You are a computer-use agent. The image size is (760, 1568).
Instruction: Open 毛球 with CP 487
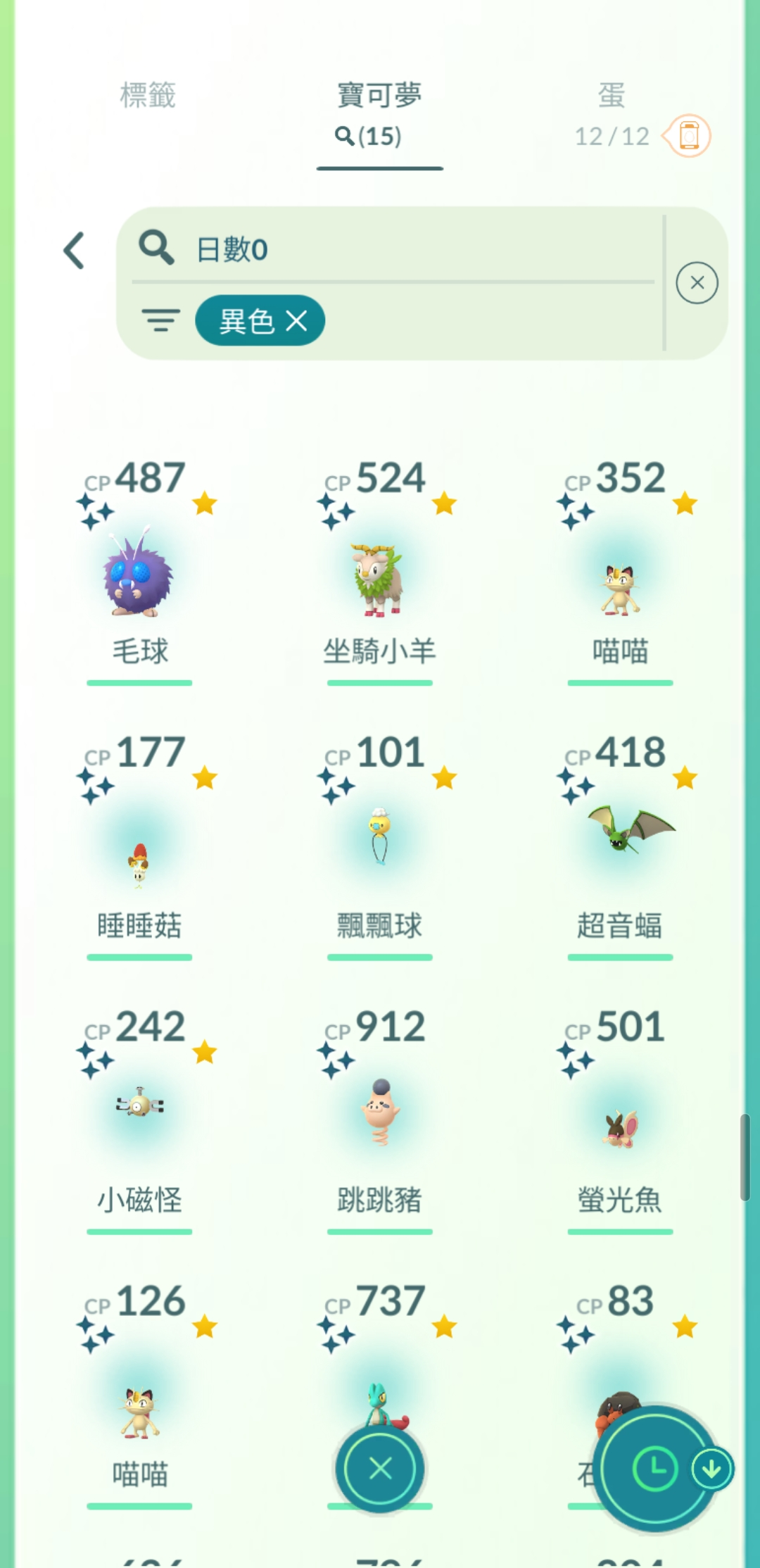[x=139, y=570]
